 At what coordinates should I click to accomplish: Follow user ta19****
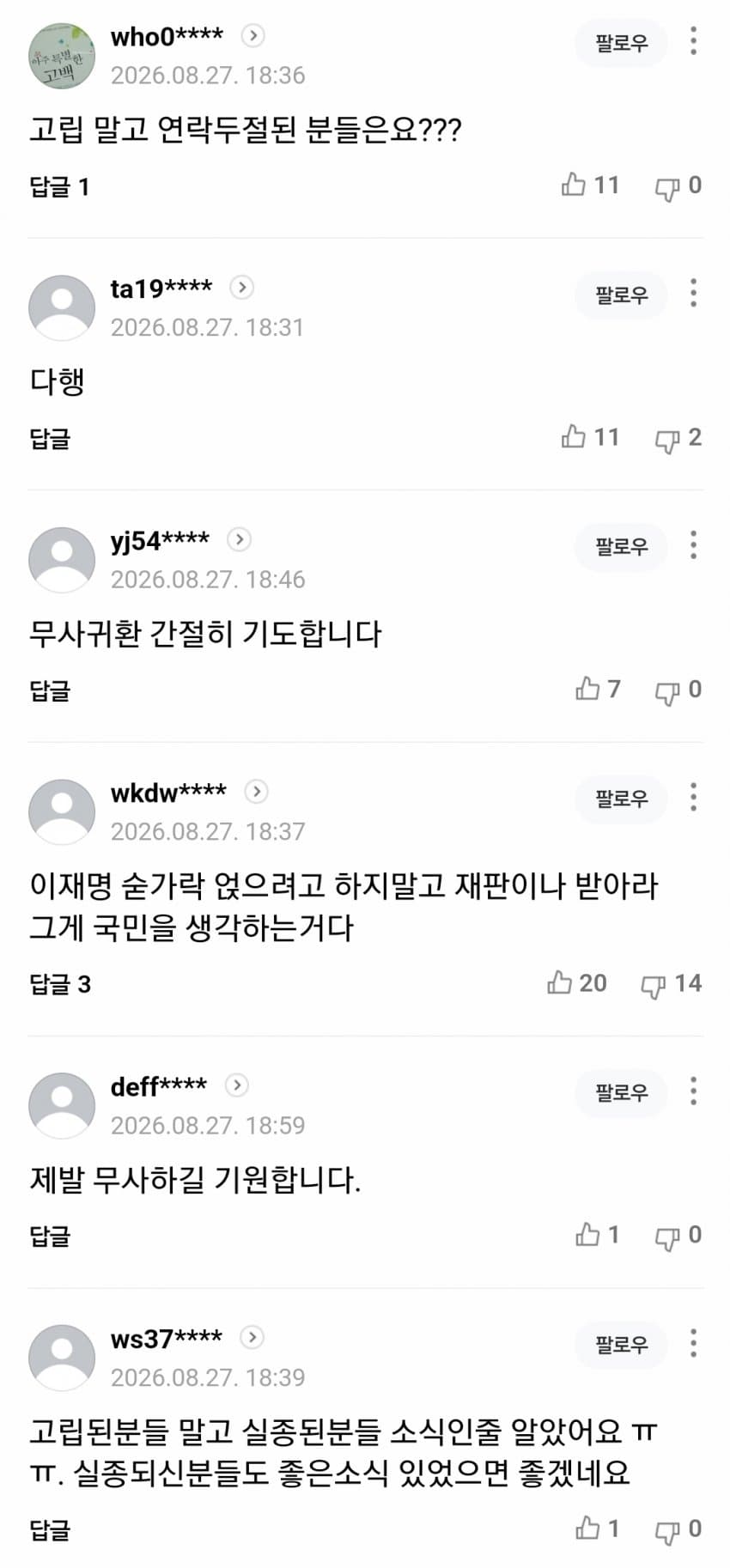pos(621,295)
